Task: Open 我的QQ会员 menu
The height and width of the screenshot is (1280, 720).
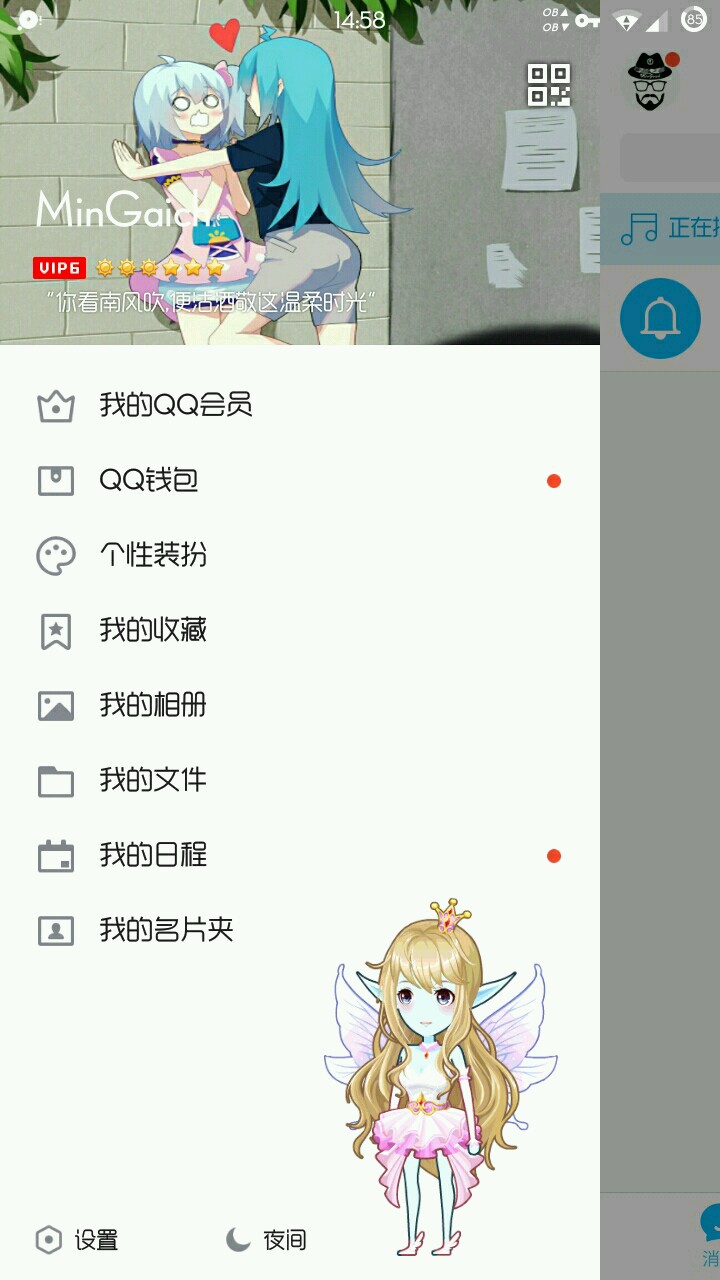Action: click(x=175, y=405)
